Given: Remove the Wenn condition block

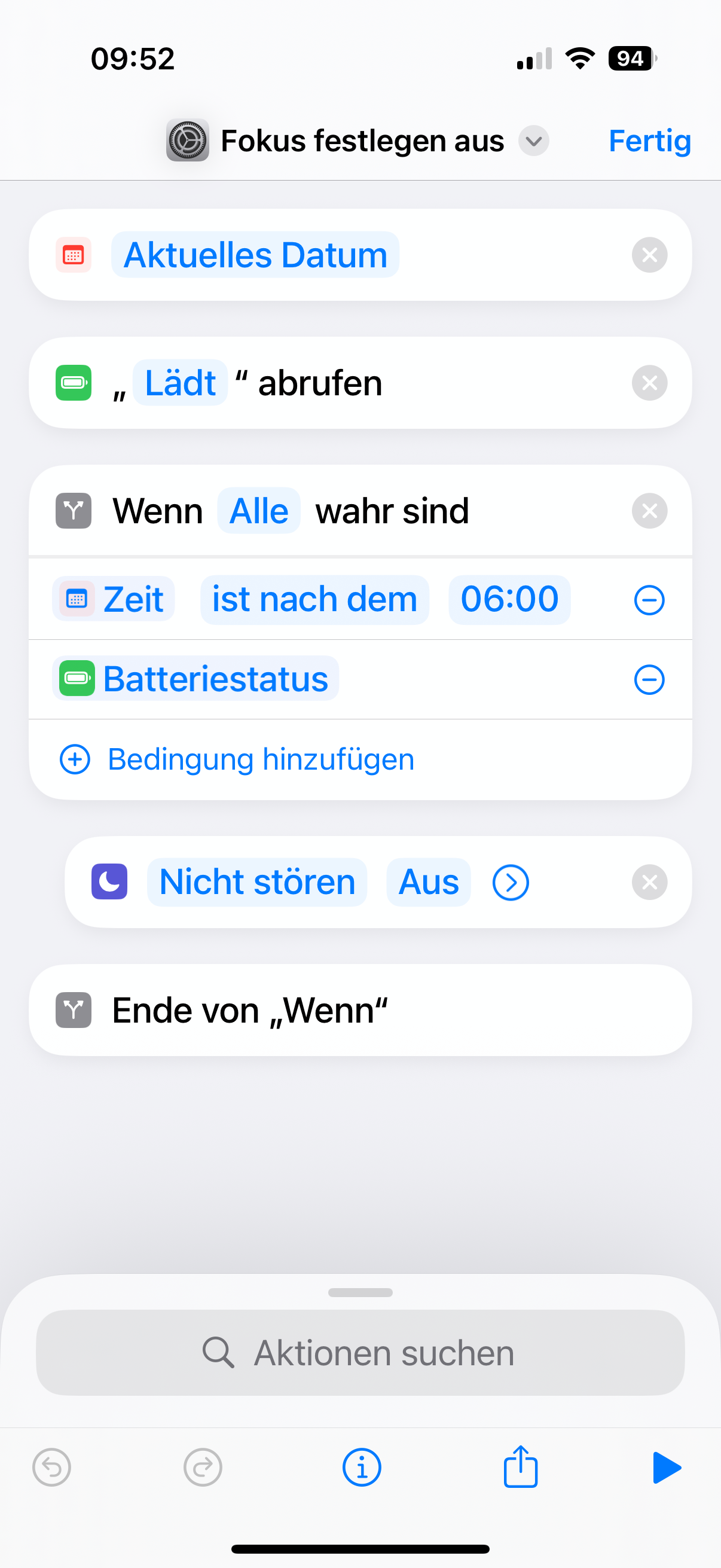Looking at the screenshot, I should (x=649, y=511).
